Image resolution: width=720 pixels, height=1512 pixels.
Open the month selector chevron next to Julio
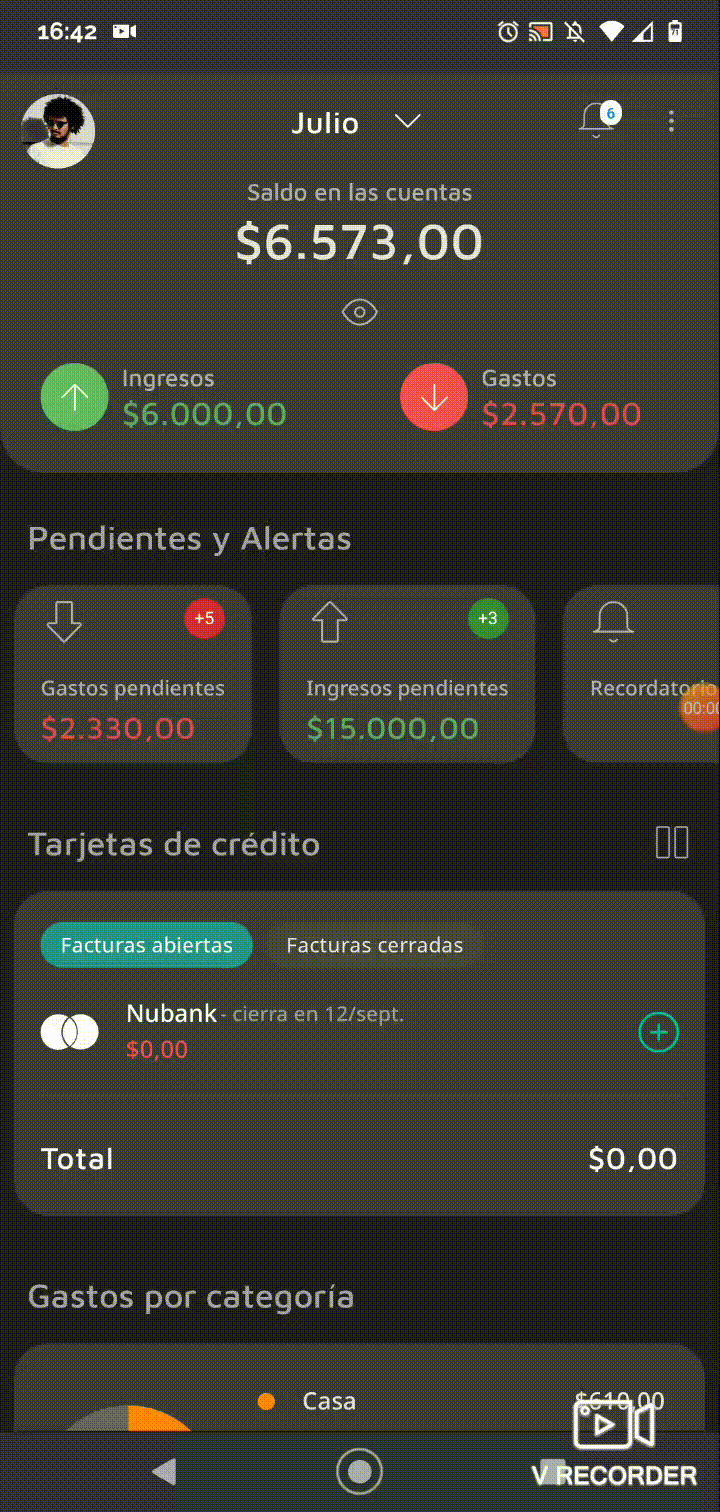point(407,121)
